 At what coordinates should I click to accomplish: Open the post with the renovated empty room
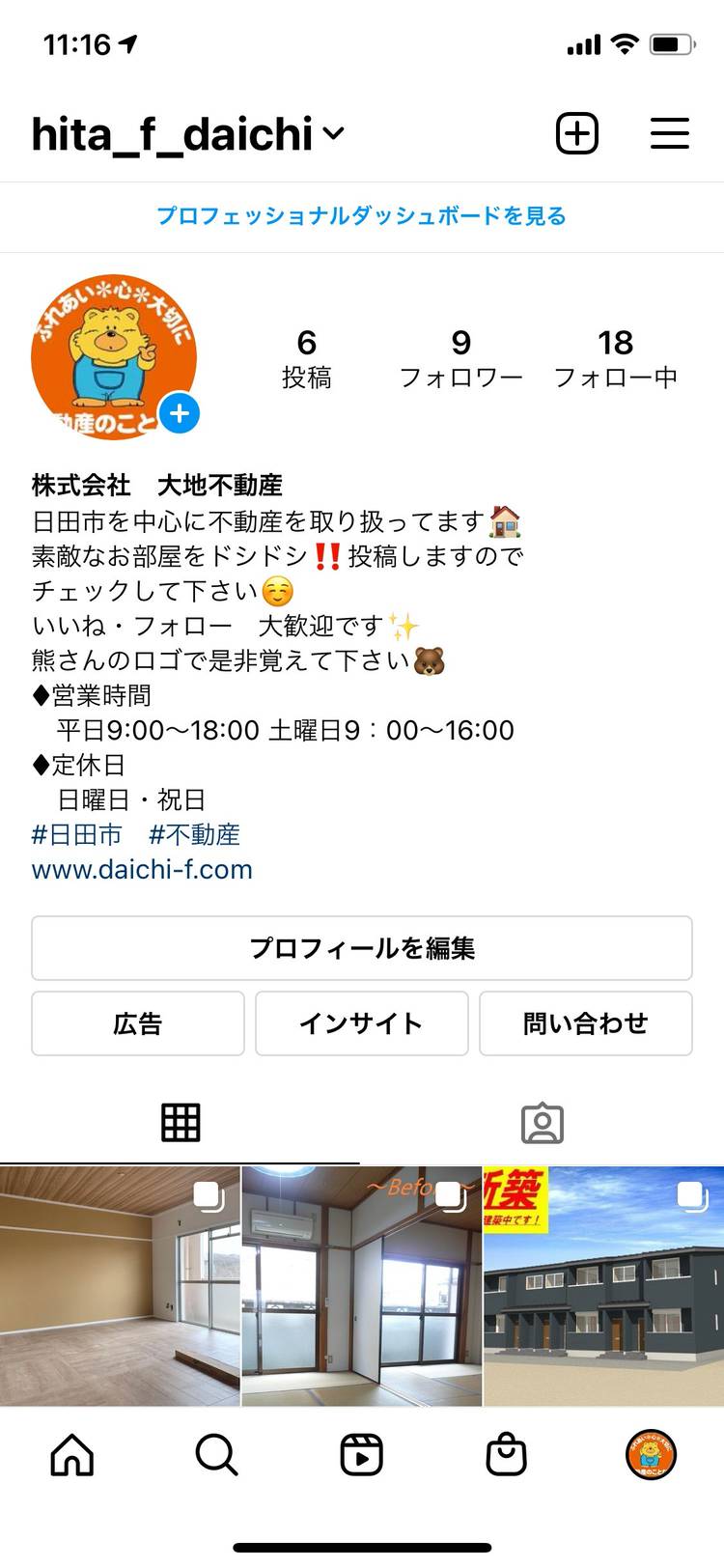pos(119,1286)
